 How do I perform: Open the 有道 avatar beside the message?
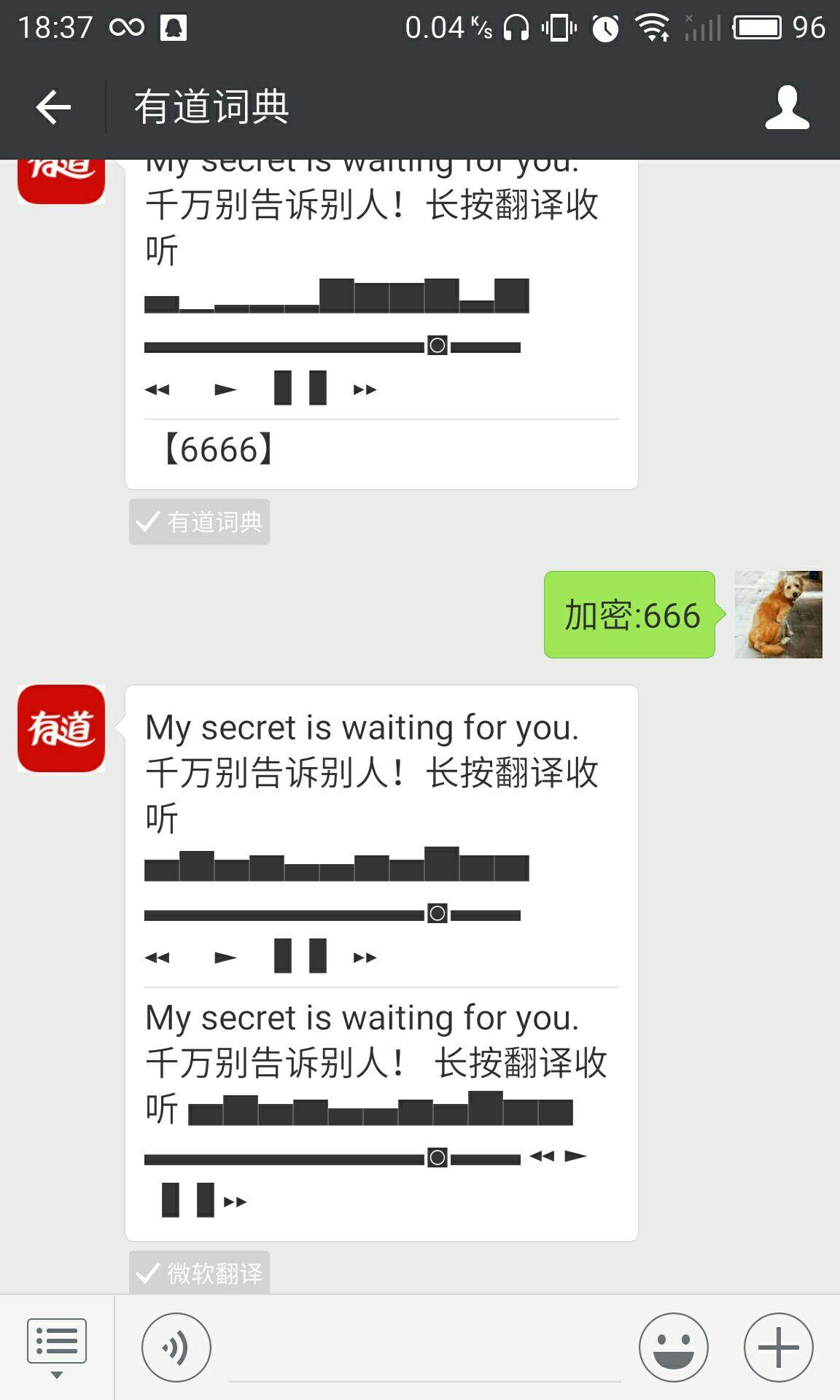point(61,728)
